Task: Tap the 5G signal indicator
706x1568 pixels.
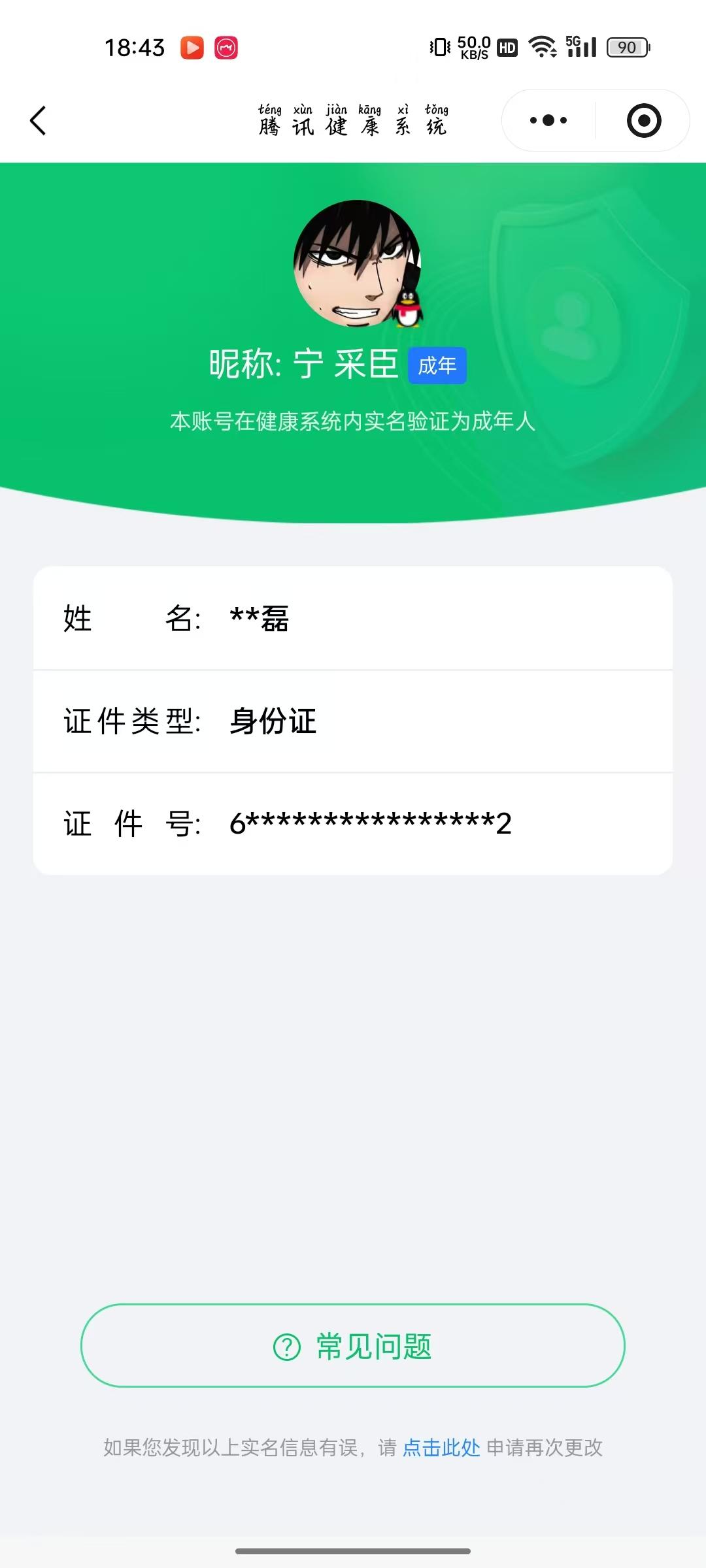Action: pos(580,47)
